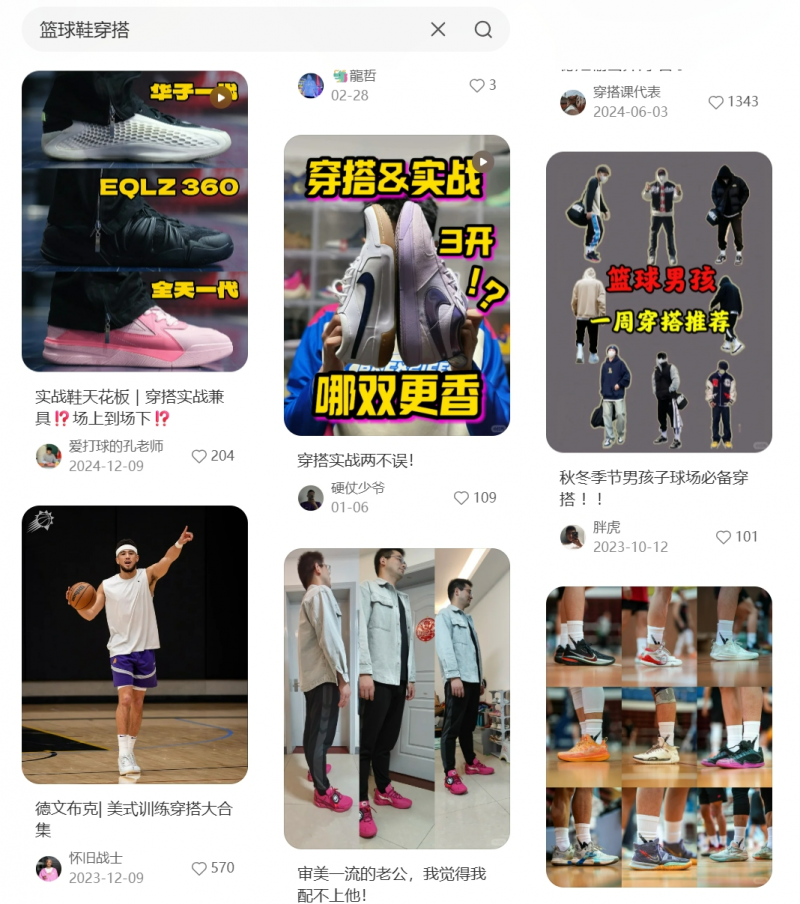This screenshot has height=904, width=800.
Task: Open the 穿搭&实战 哪双更香 video
Action: [397, 285]
